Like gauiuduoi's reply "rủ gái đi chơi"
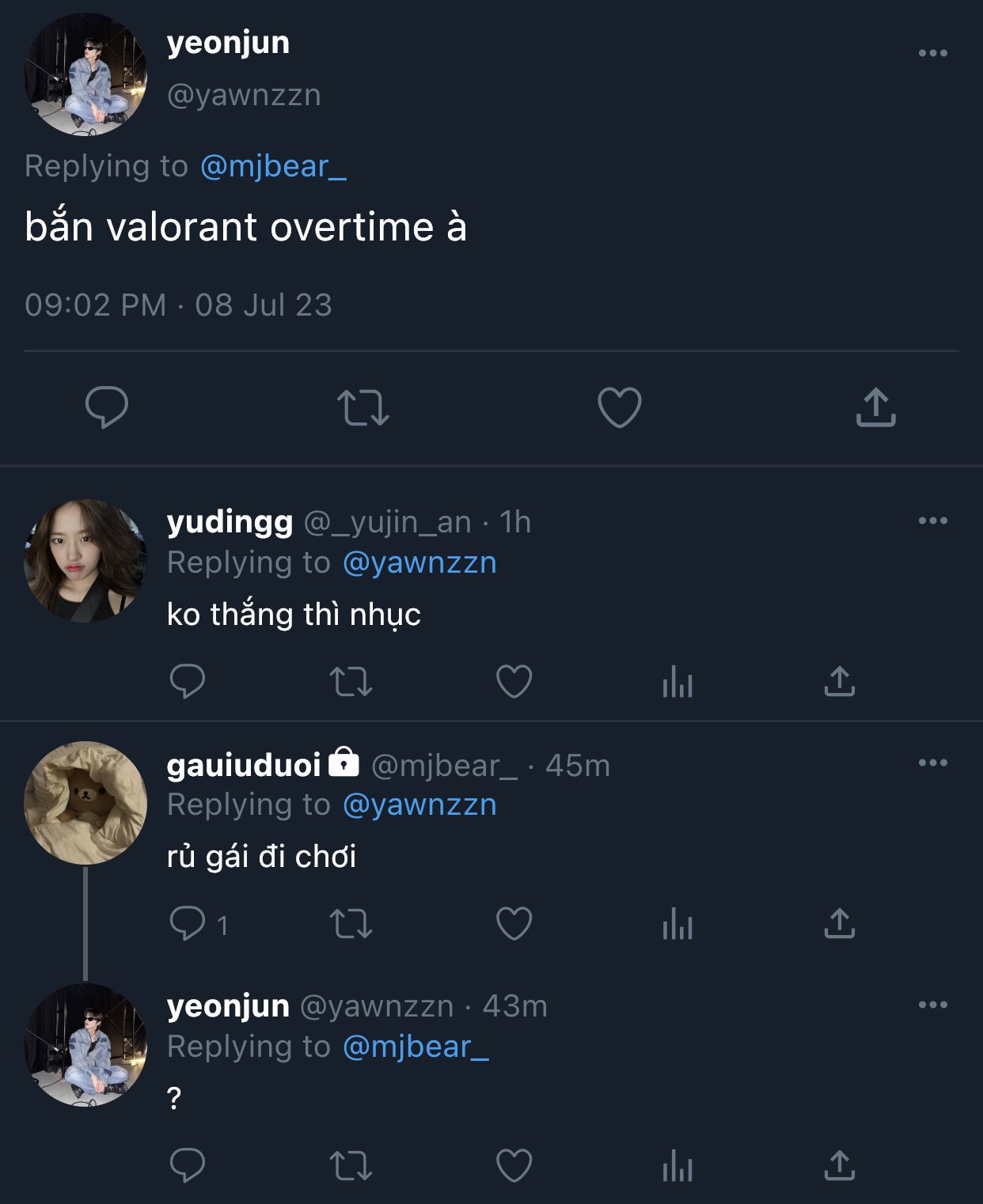 (x=514, y=923)
